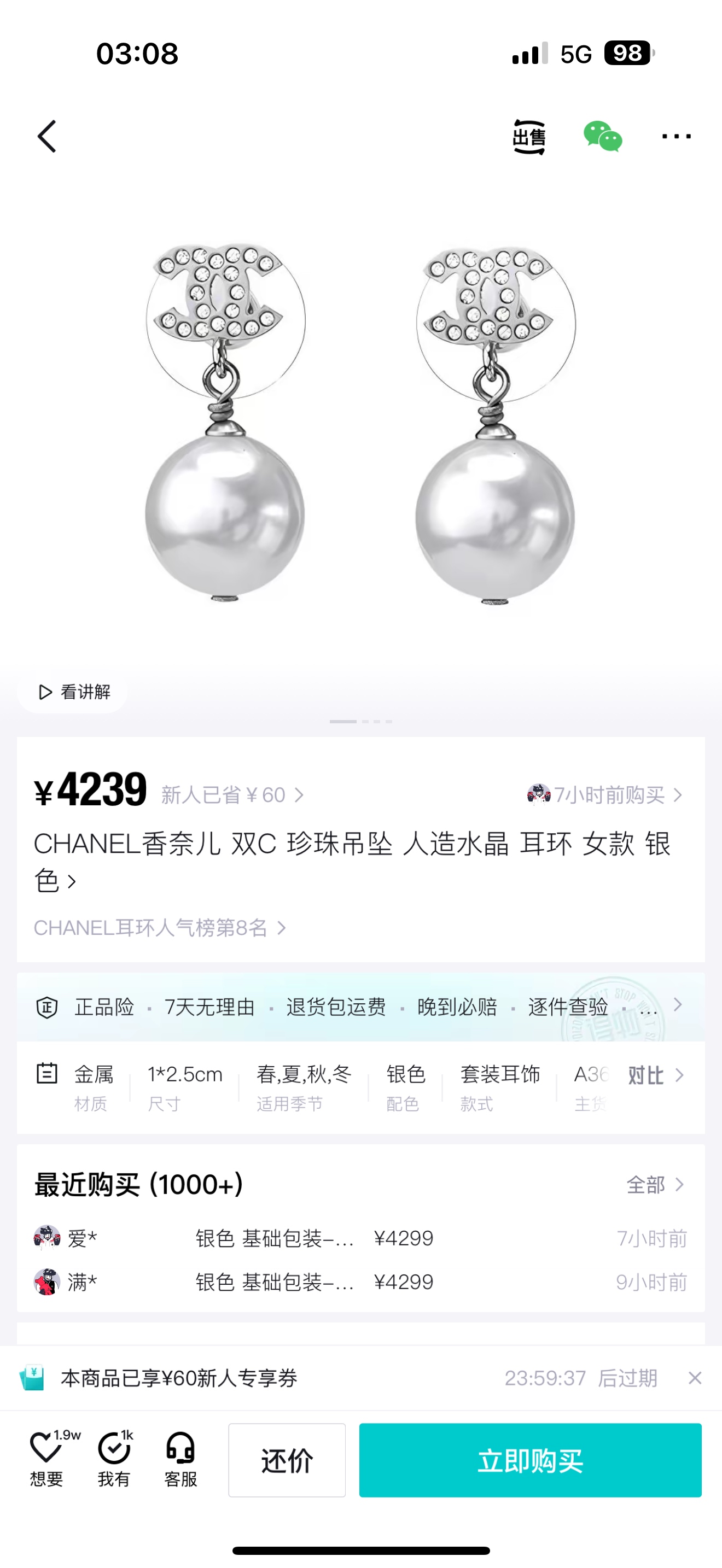Go back using the top arrow
722x1568 pixels.
47,136
